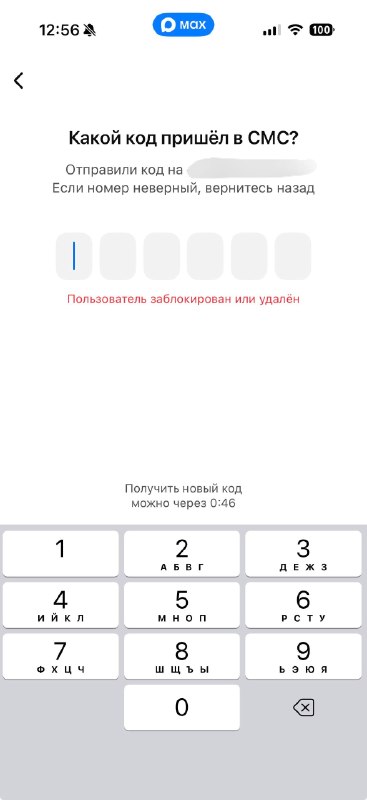The width and height of the screenshot is (367, 800).
Task: Enter digit 1 on the keypad
Action: 61,554
